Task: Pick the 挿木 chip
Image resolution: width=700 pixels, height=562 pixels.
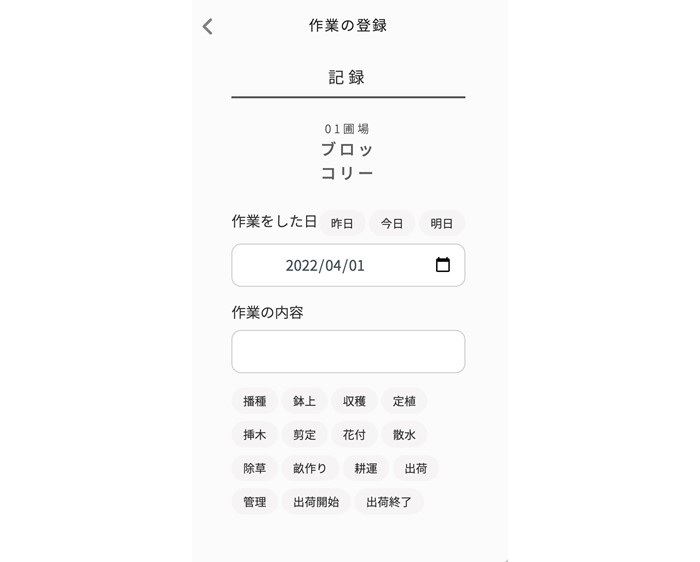Action: pyautogui.click(x=254, y=435)
